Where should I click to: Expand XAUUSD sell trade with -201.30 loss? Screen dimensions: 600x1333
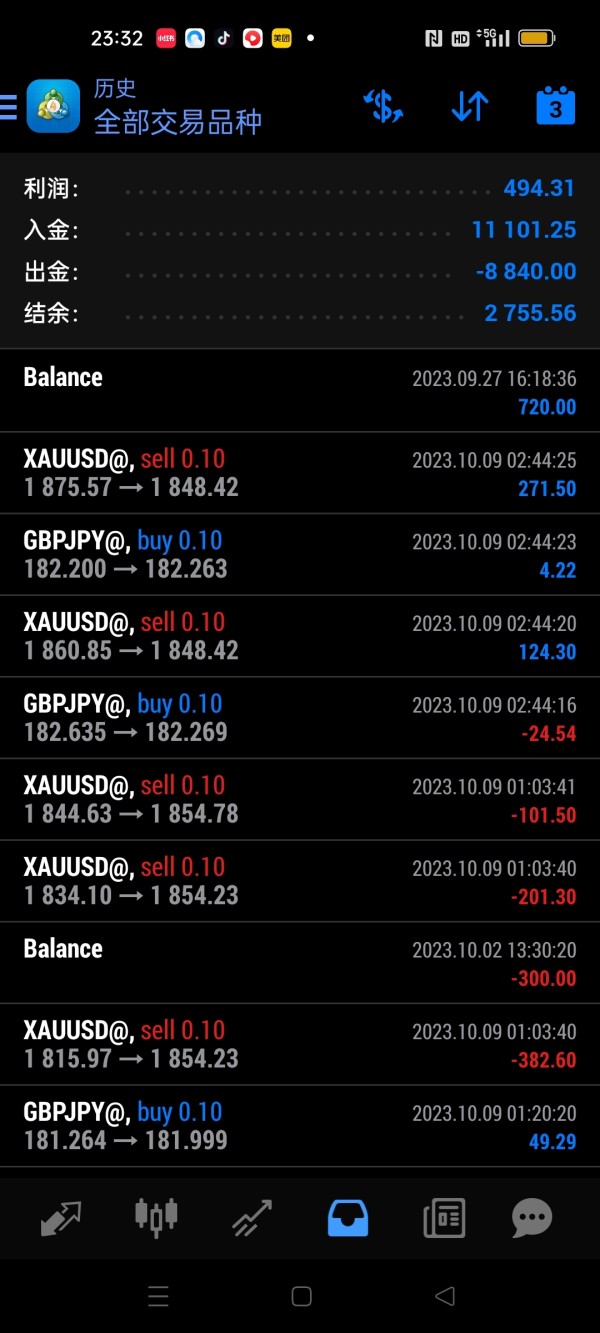(x=300, y=881)
